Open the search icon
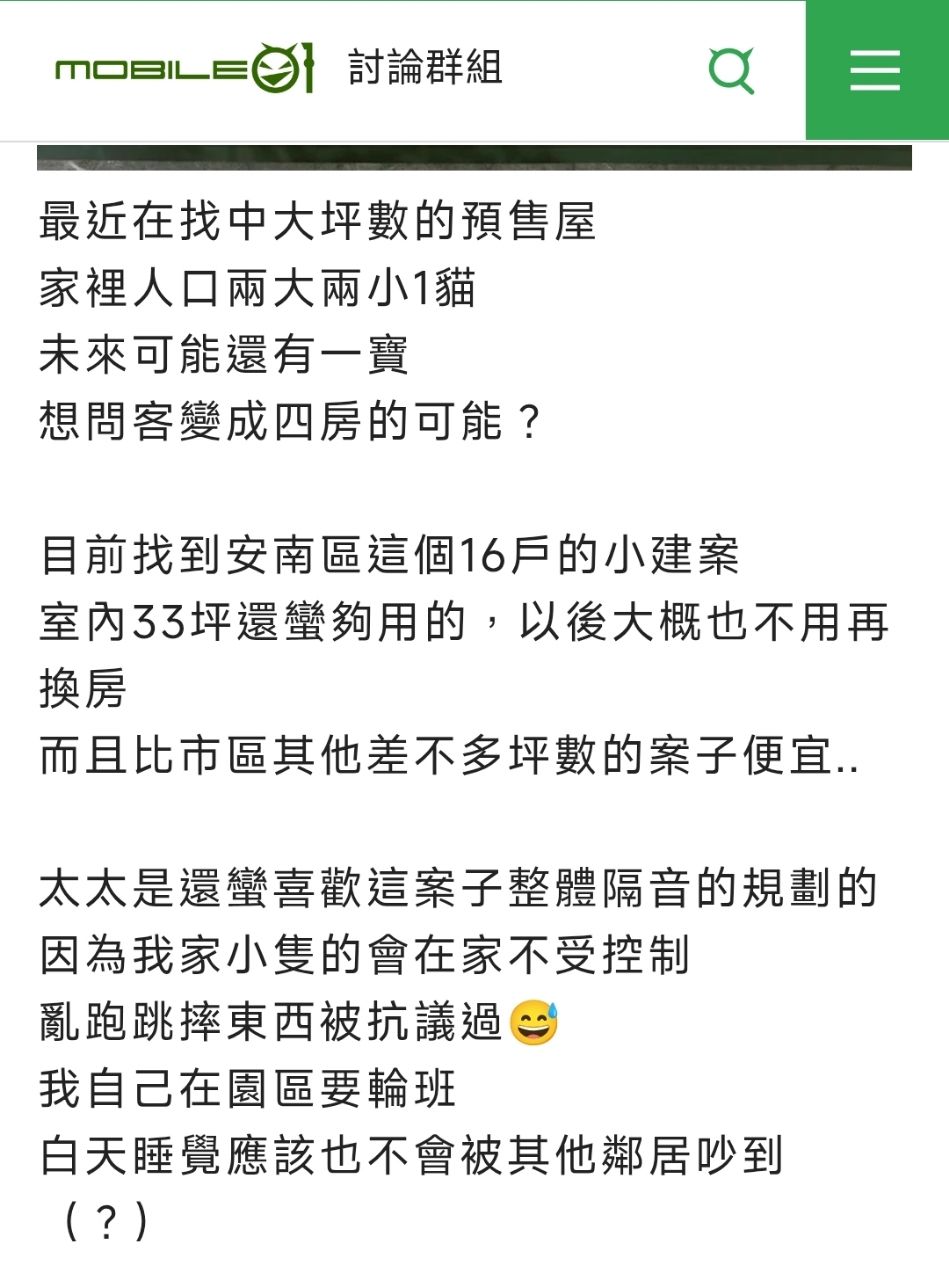 tap(731, 70)
